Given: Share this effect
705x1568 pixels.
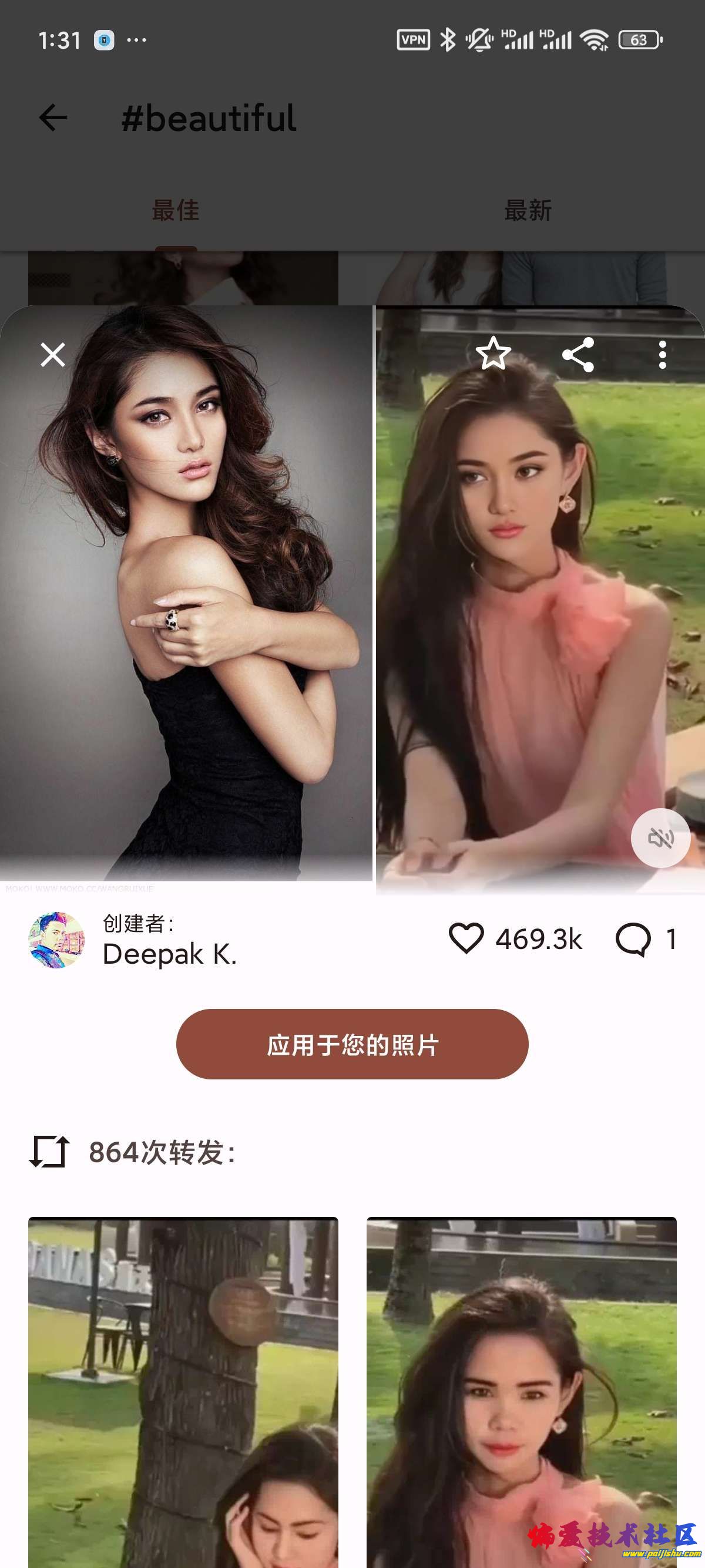Looking at the screenshot, I should [x=578, y=354].
